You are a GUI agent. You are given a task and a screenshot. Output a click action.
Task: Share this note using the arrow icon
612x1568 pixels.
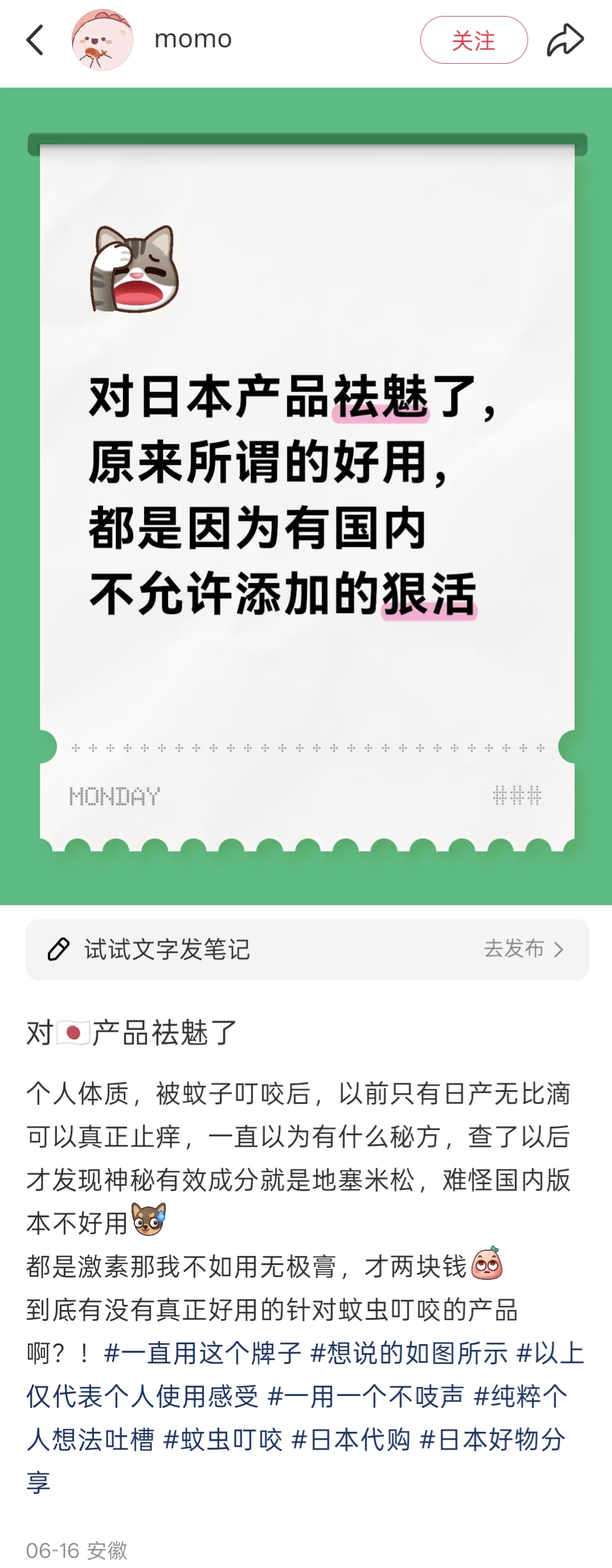(x=565, y=40)
